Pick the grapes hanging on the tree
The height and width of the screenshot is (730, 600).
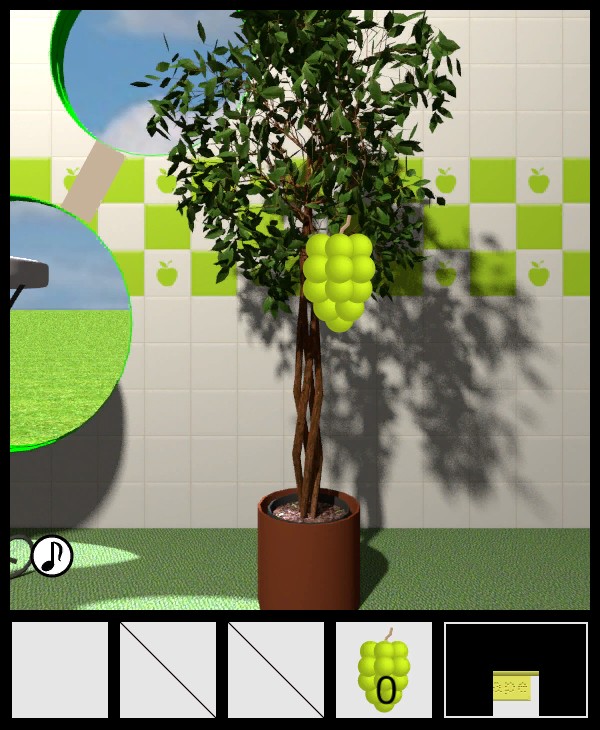(338, 279)
